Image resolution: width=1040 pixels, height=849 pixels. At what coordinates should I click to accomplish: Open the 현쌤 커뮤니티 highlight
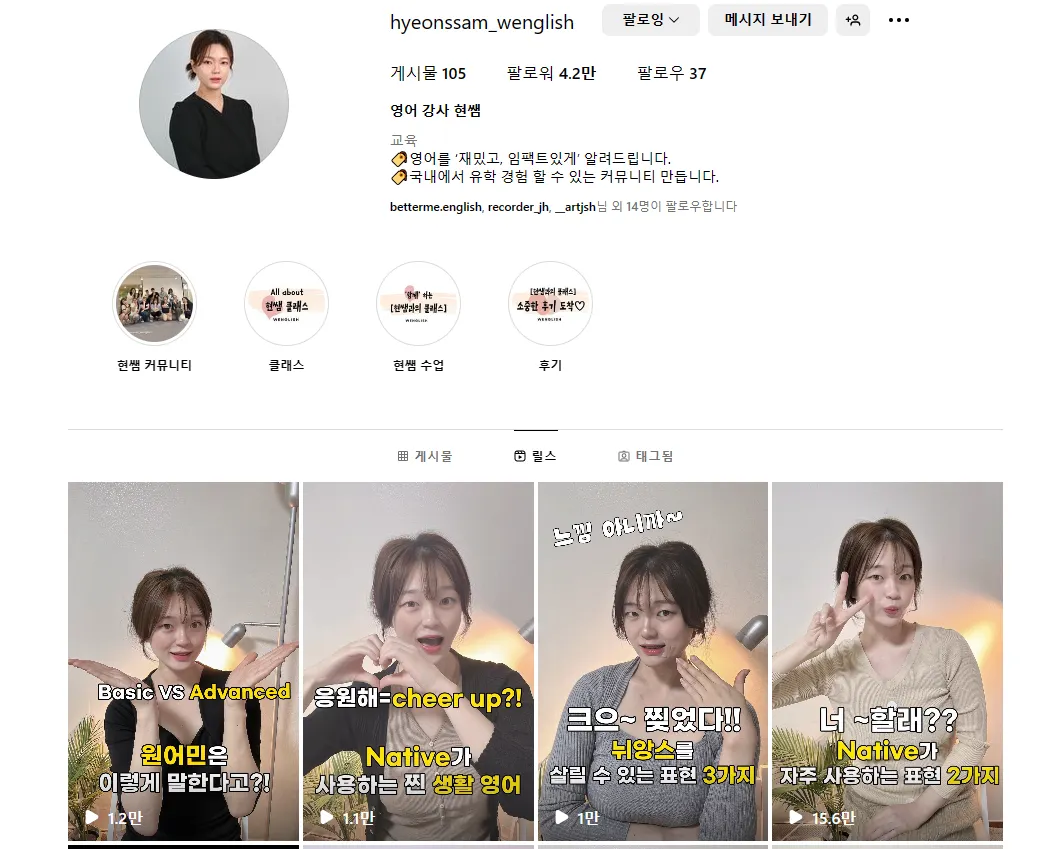click(x=155, y=304)
